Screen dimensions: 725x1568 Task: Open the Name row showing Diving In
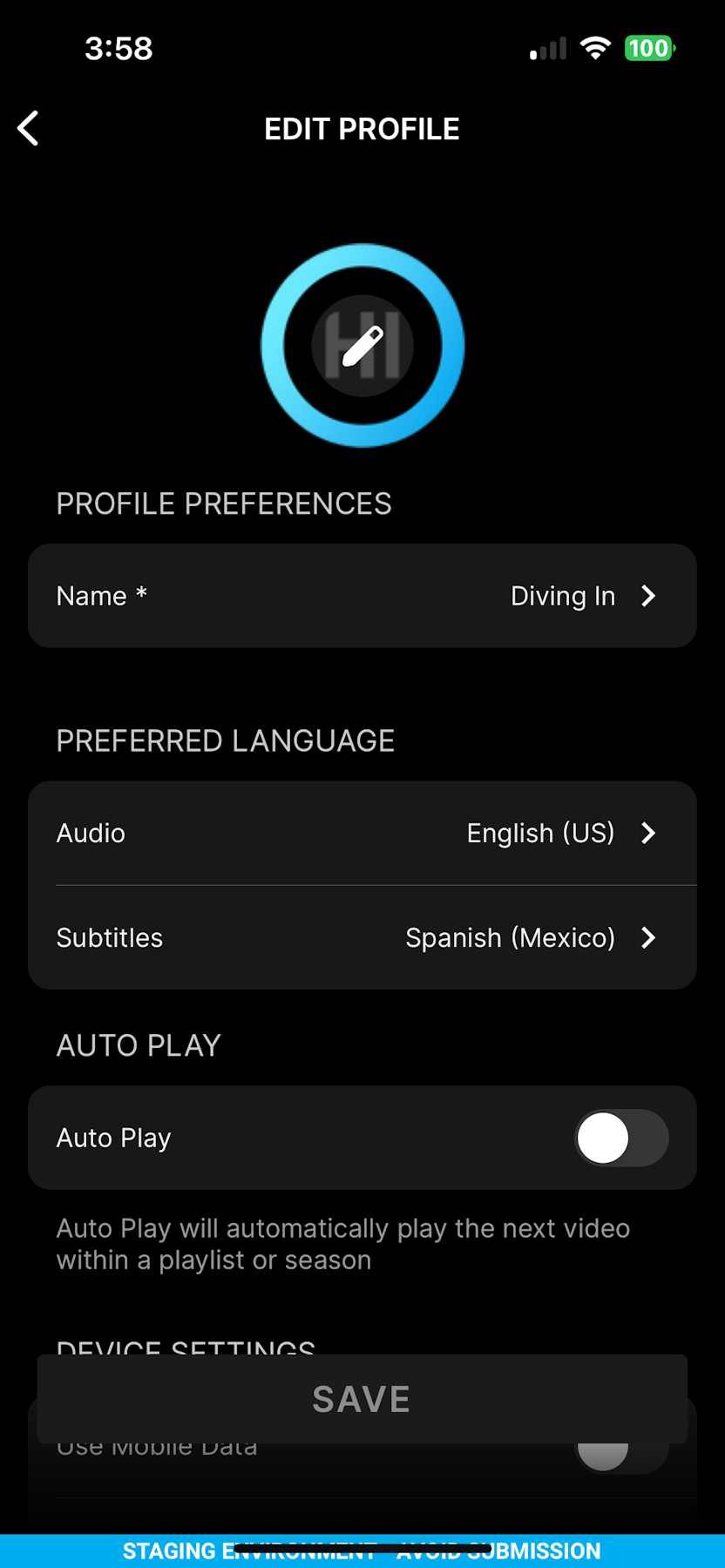362,596
